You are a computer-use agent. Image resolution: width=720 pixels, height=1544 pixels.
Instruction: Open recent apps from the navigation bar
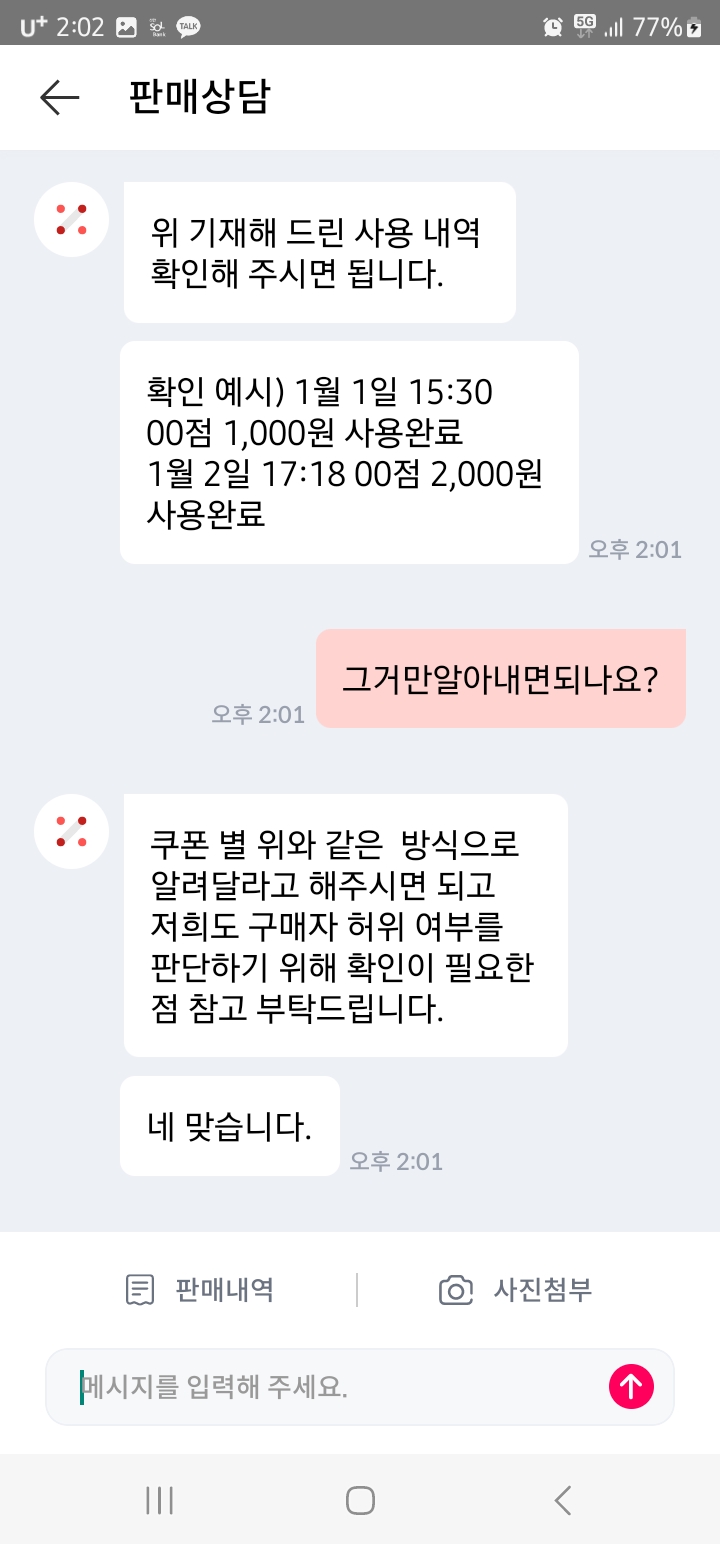(160, 1500)
